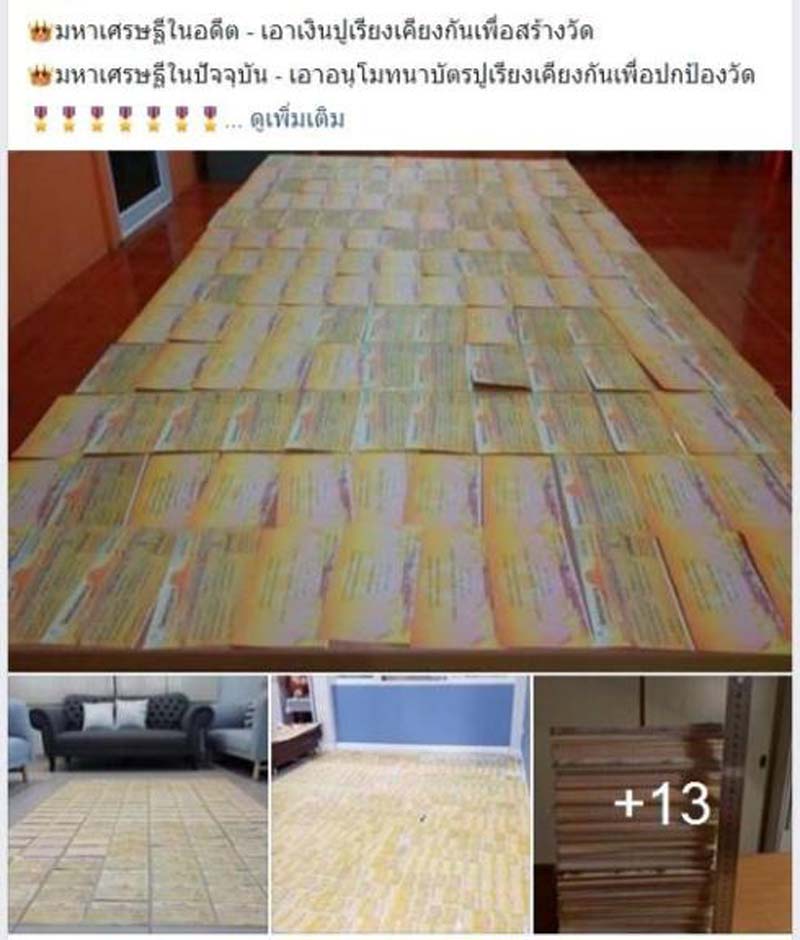Open the photo with the blue wall
The width and height of the screenshot is (800, 940).
[400, 803]
